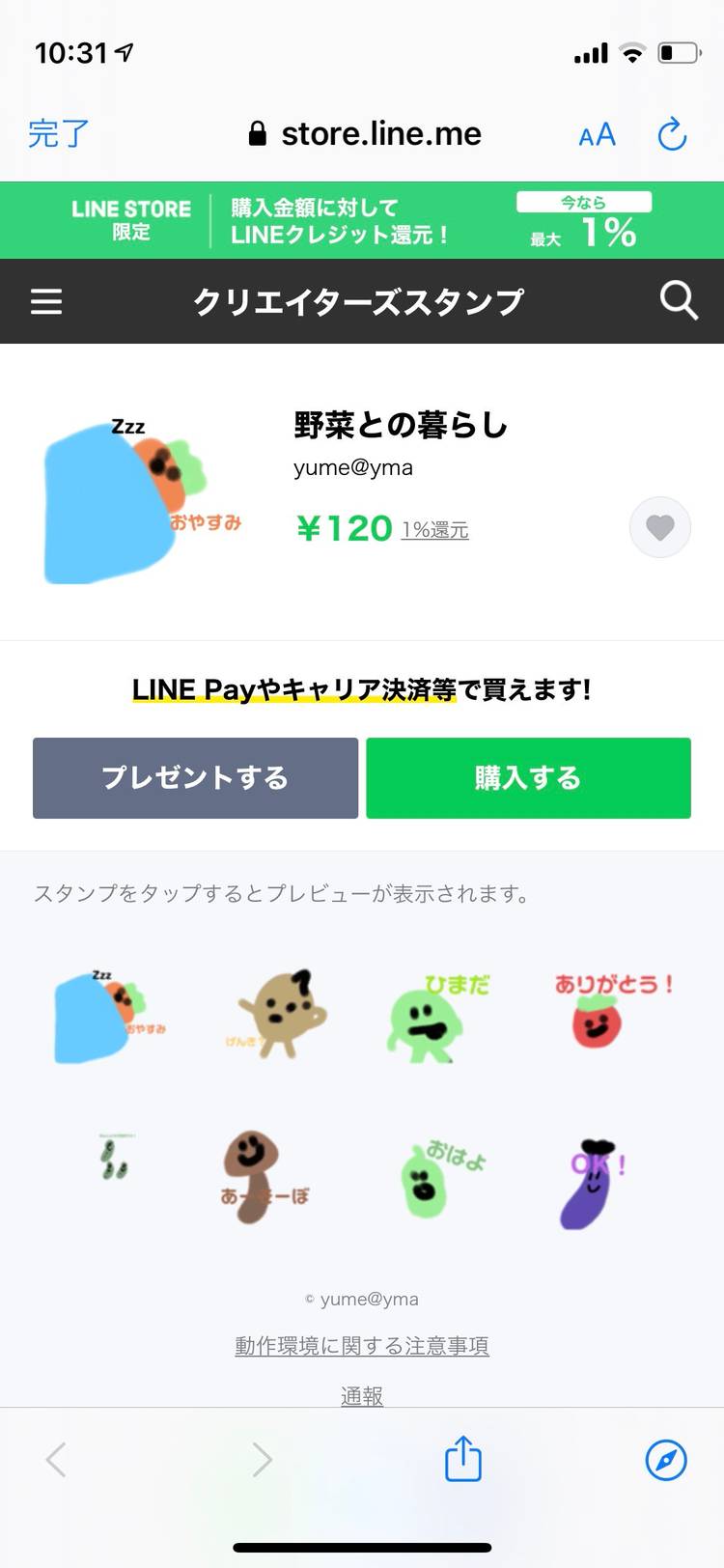
Task: Search the sticker store
Action: [x=679, y=301]
